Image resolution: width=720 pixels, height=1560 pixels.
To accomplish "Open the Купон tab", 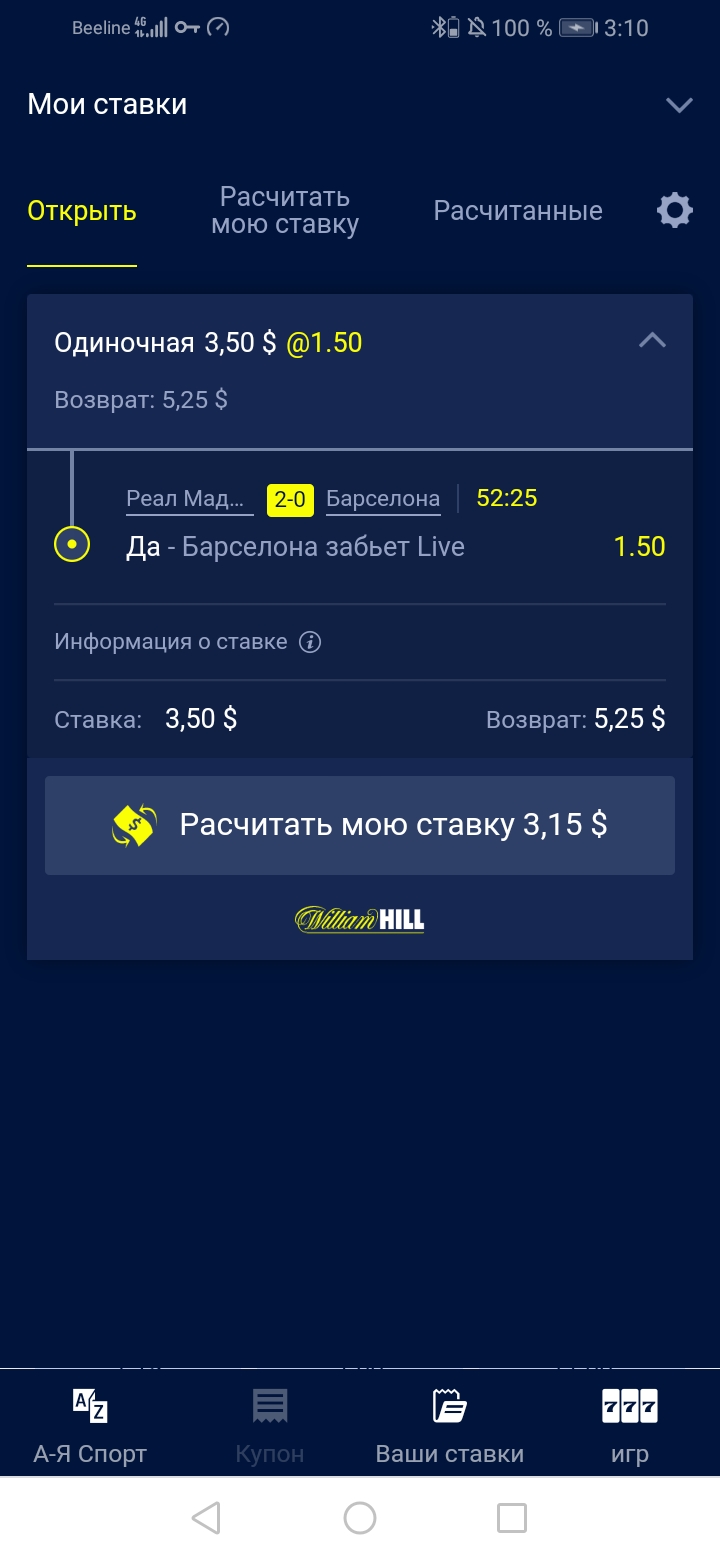I will click(270, 1427).
